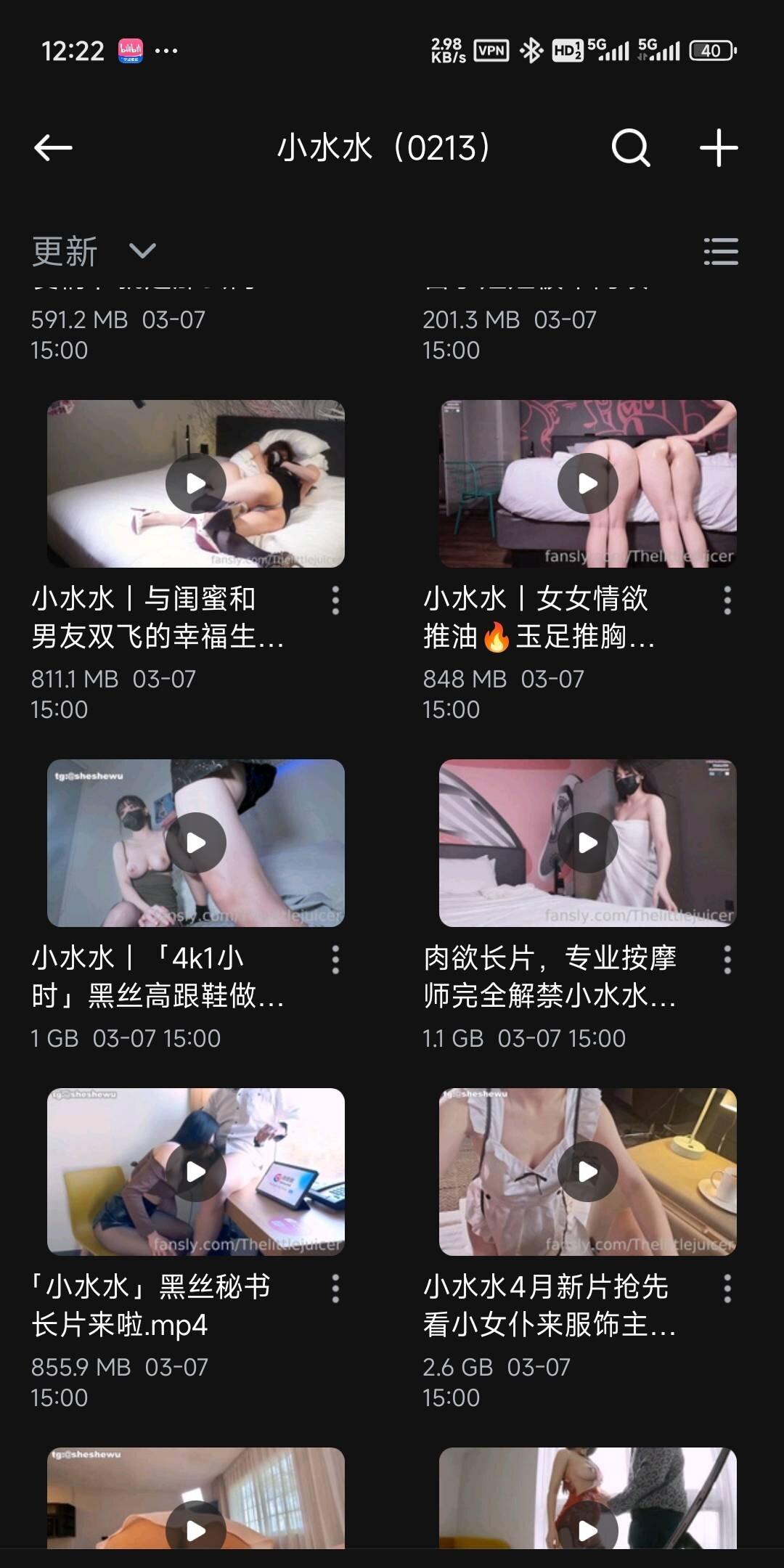The image size is (784, 1568).
Task: Open the 1 GB video file
Action: (196, 843)
